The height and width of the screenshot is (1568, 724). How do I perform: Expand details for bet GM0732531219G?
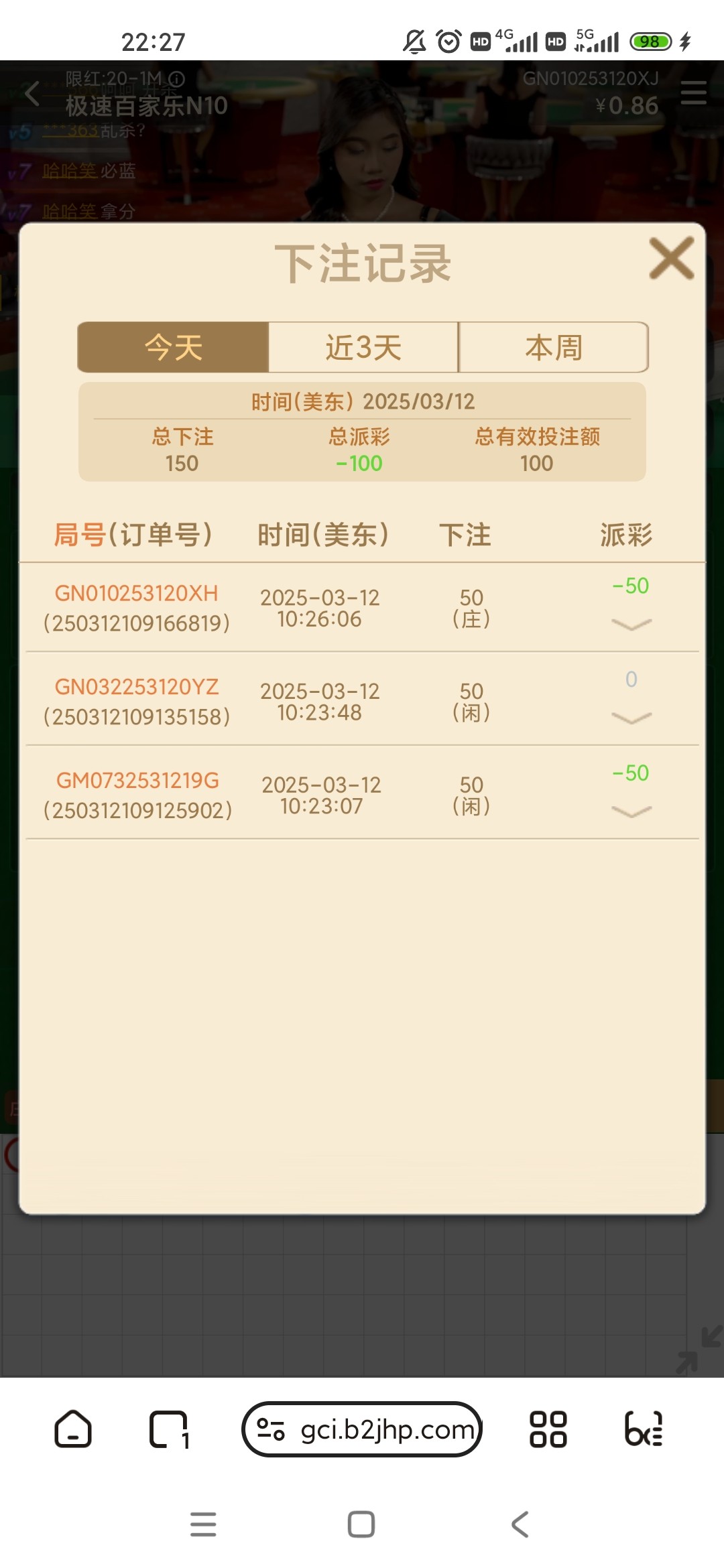point(631,811)
